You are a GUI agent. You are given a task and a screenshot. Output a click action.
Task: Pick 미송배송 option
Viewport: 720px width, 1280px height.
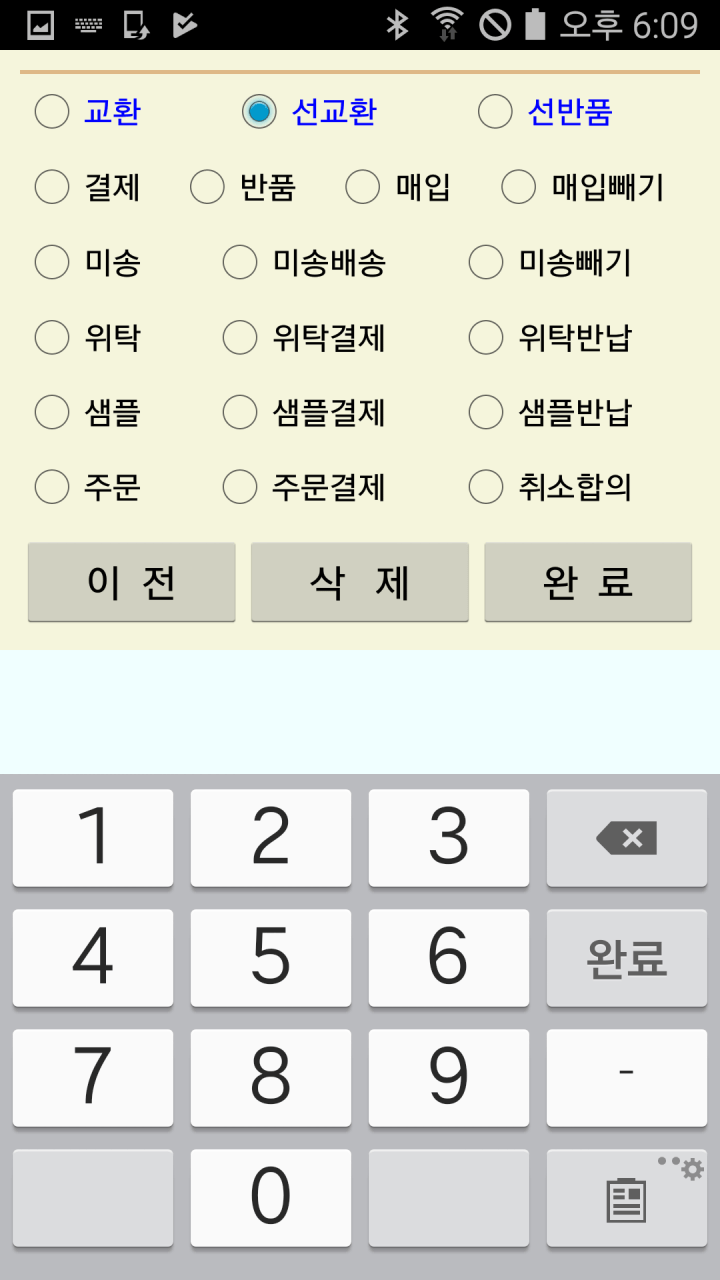(240, 263)
